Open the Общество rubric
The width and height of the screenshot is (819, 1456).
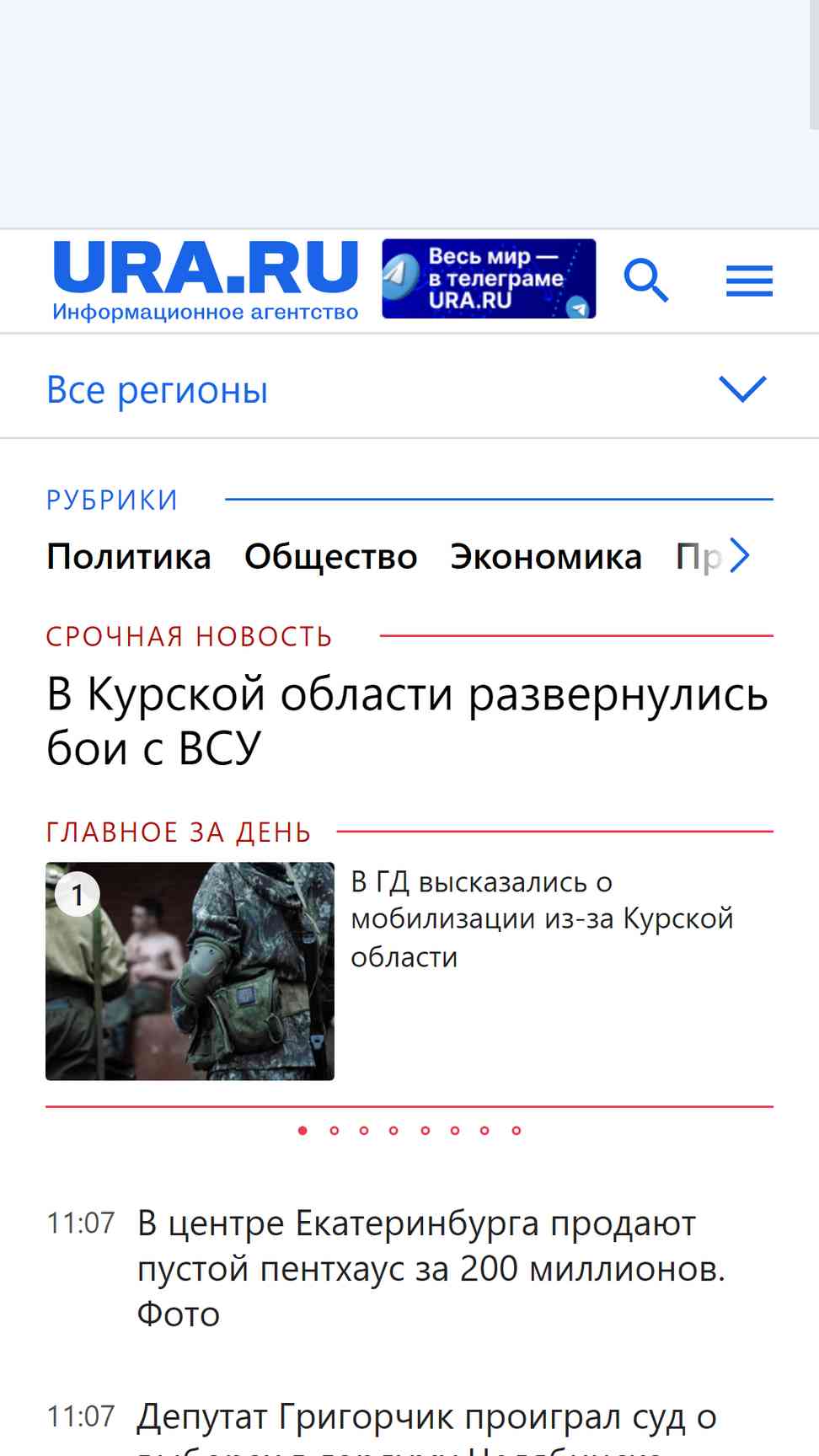pos(330,557)
